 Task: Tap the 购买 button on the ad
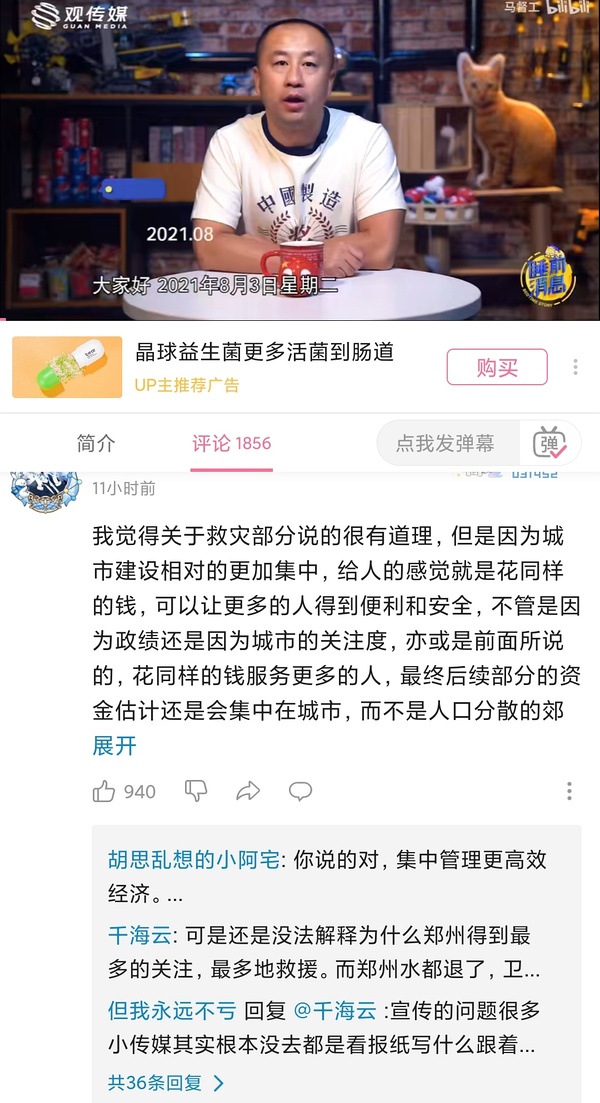point(496,367)
